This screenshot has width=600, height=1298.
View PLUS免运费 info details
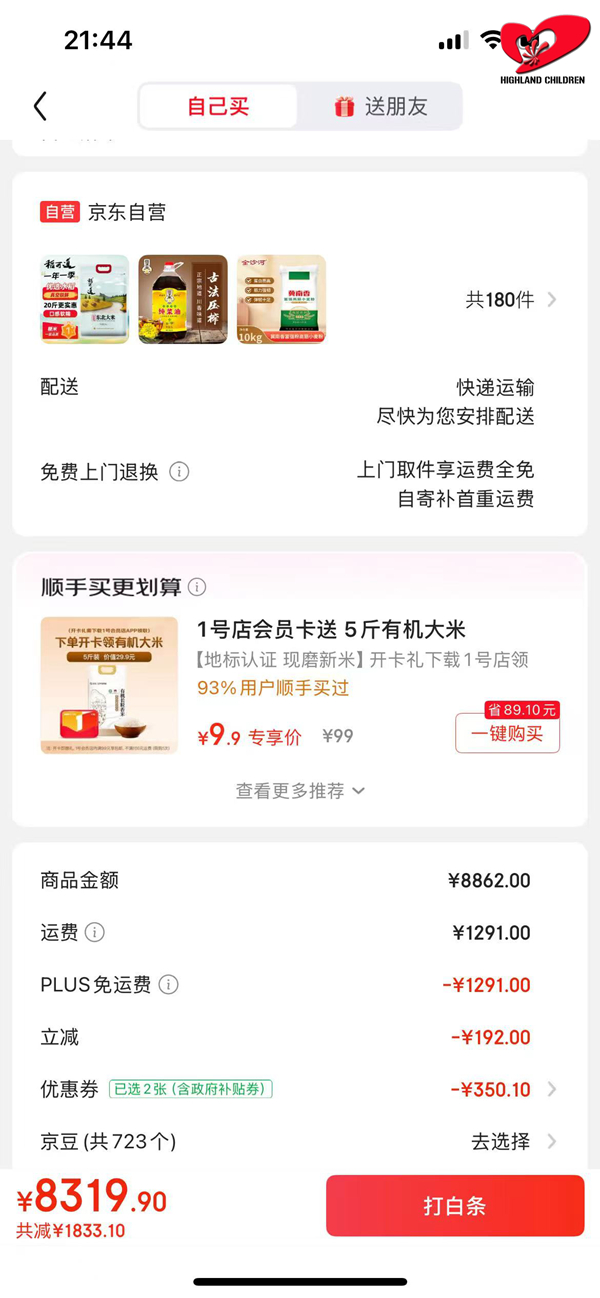(x=169, y=985)
